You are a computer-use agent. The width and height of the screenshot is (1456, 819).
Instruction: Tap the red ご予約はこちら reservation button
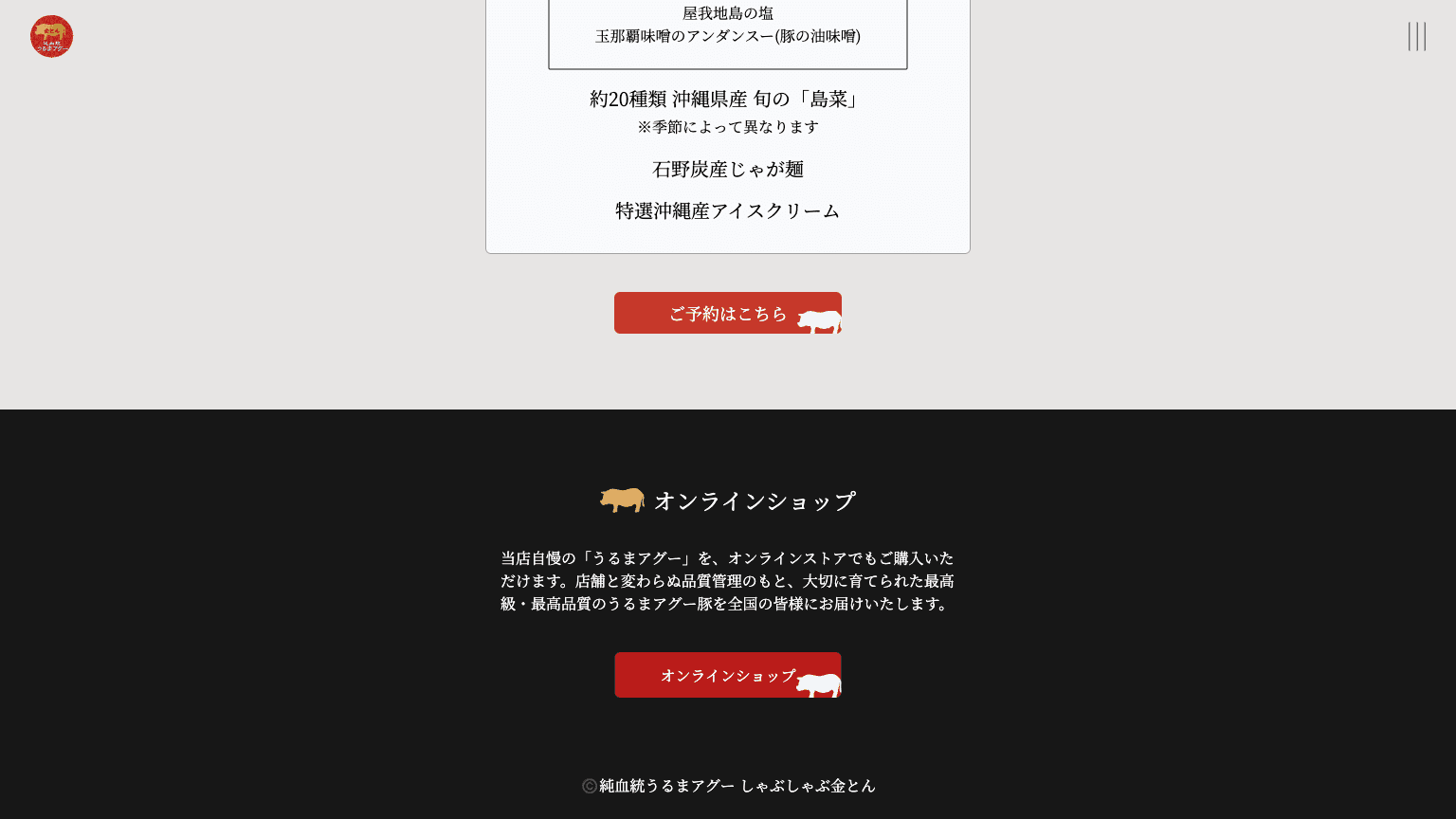click(x=727, y=313)
